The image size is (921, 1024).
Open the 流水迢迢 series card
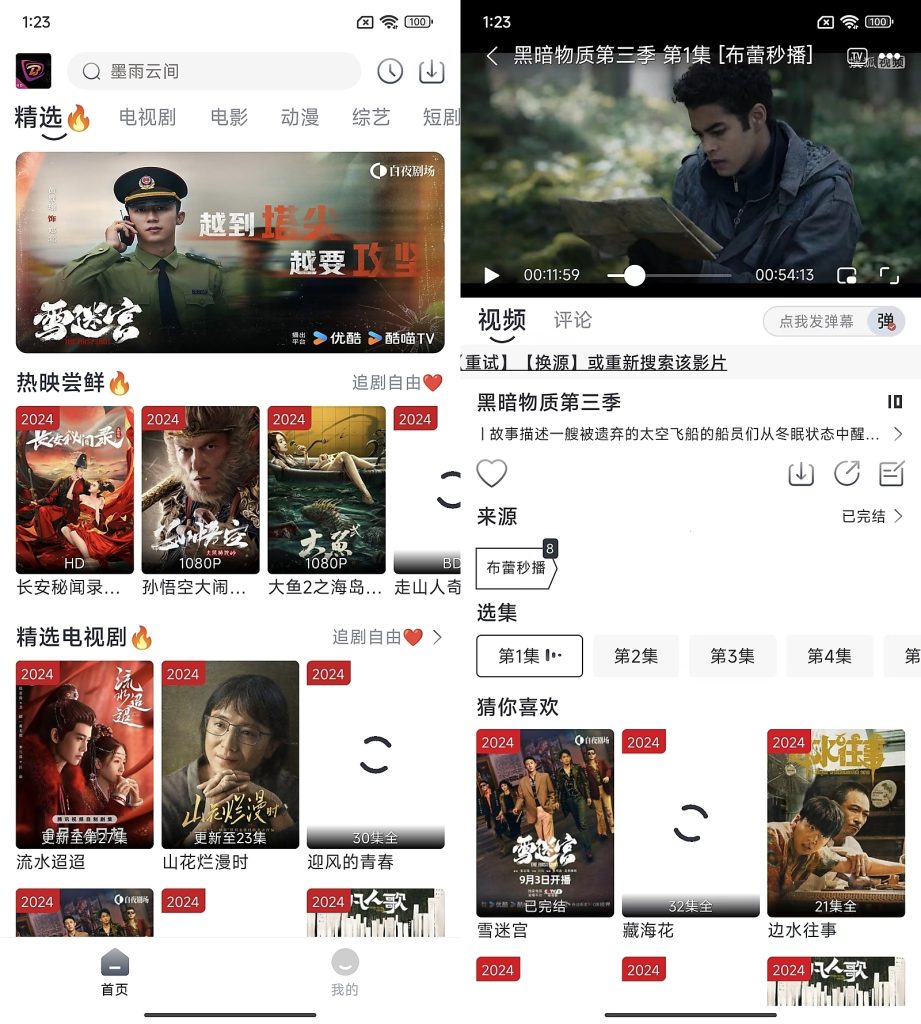85,755
